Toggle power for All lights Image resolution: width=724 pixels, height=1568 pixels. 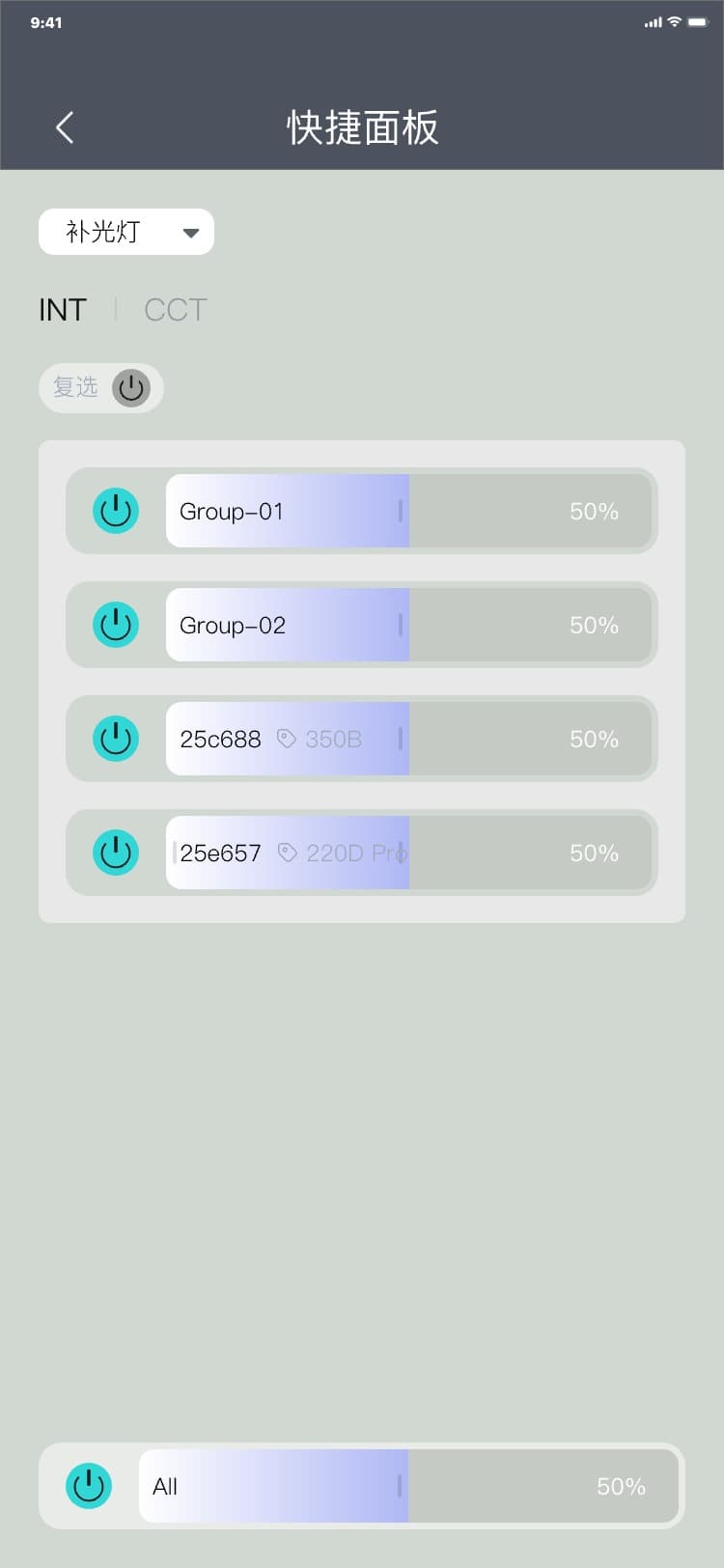click(89, 1486)
